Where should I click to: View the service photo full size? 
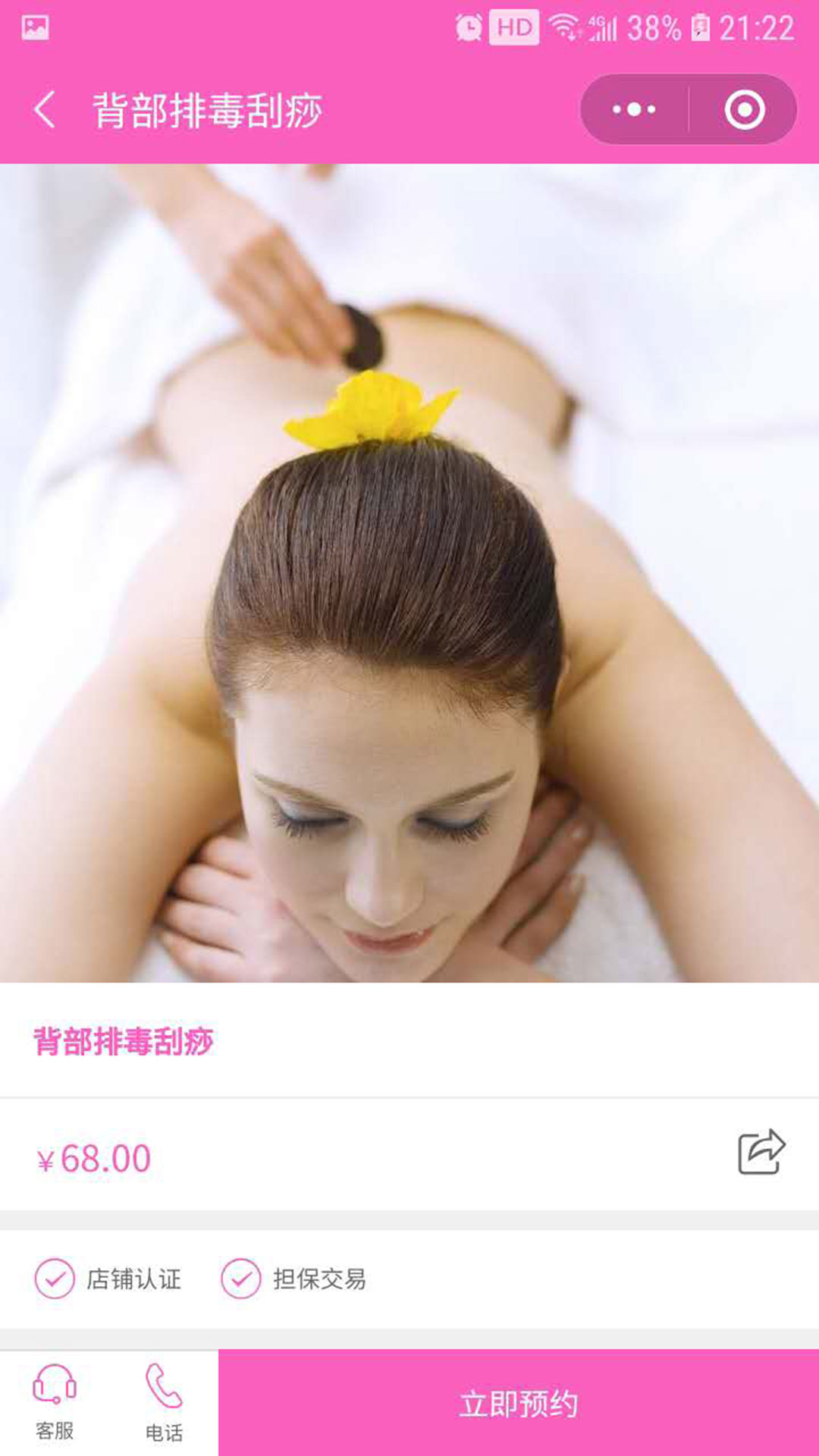point(409,573)
